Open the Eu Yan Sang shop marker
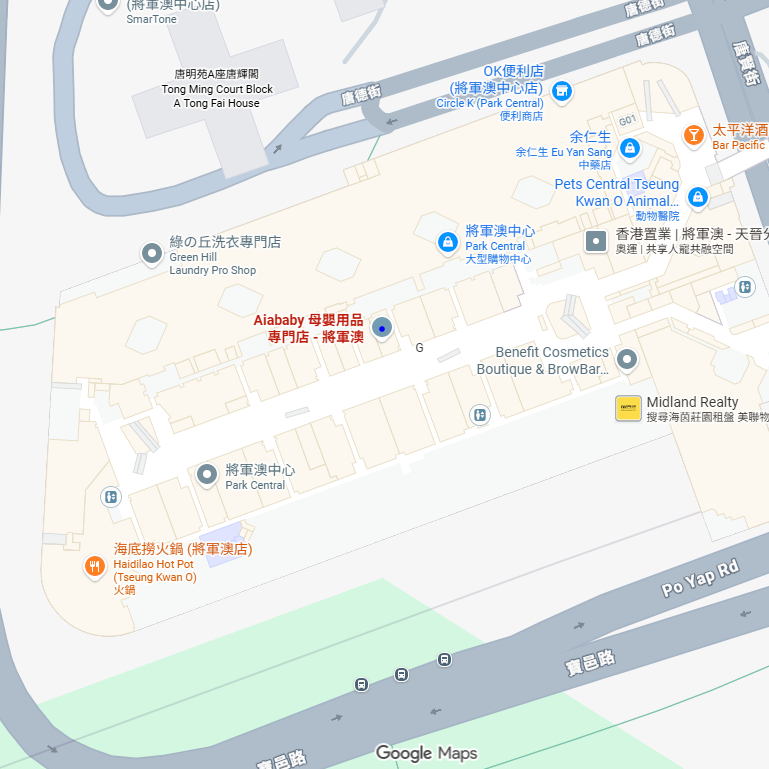 coord(629,149)
